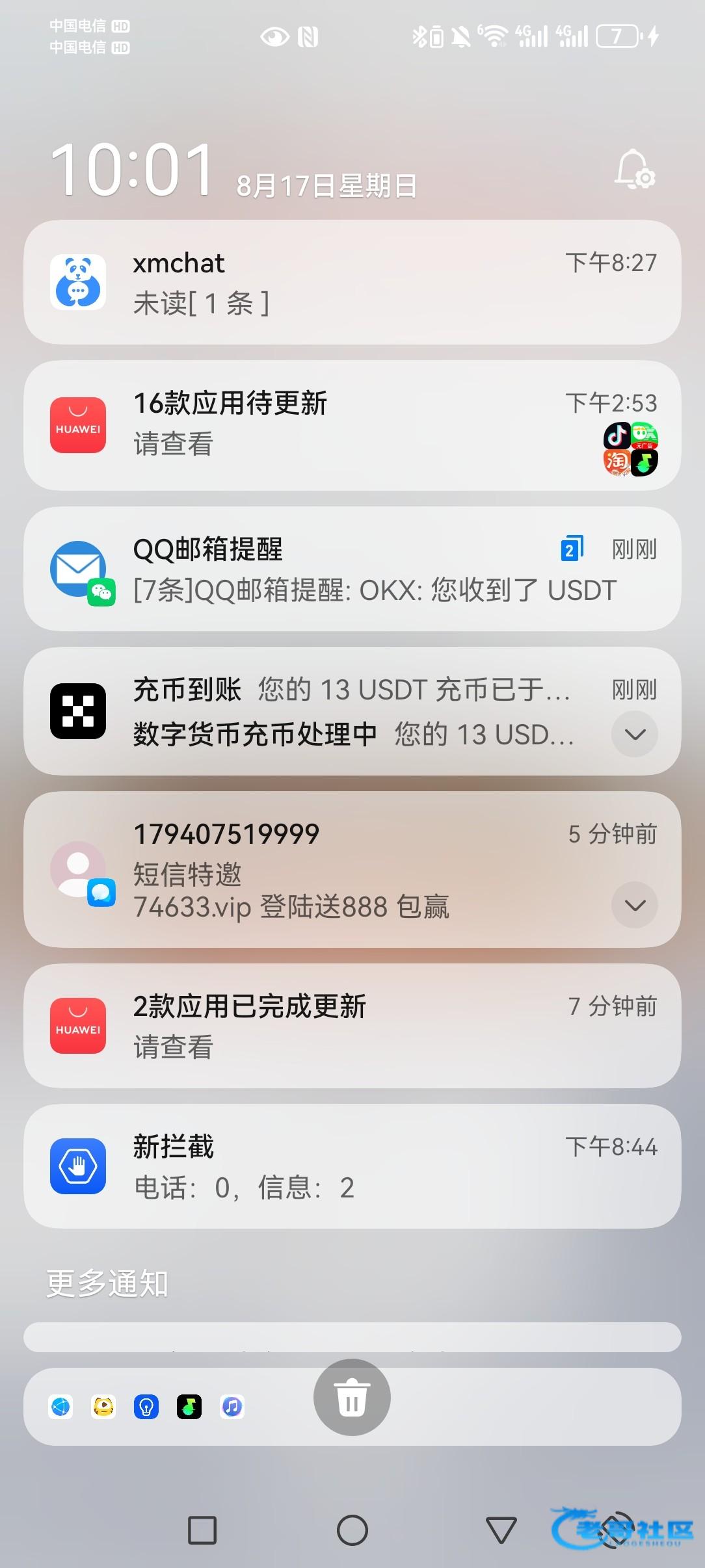Open the 2款应用已完成更新 notification
Viewport: 705px width, 1568px height.
coord(351,1026)
